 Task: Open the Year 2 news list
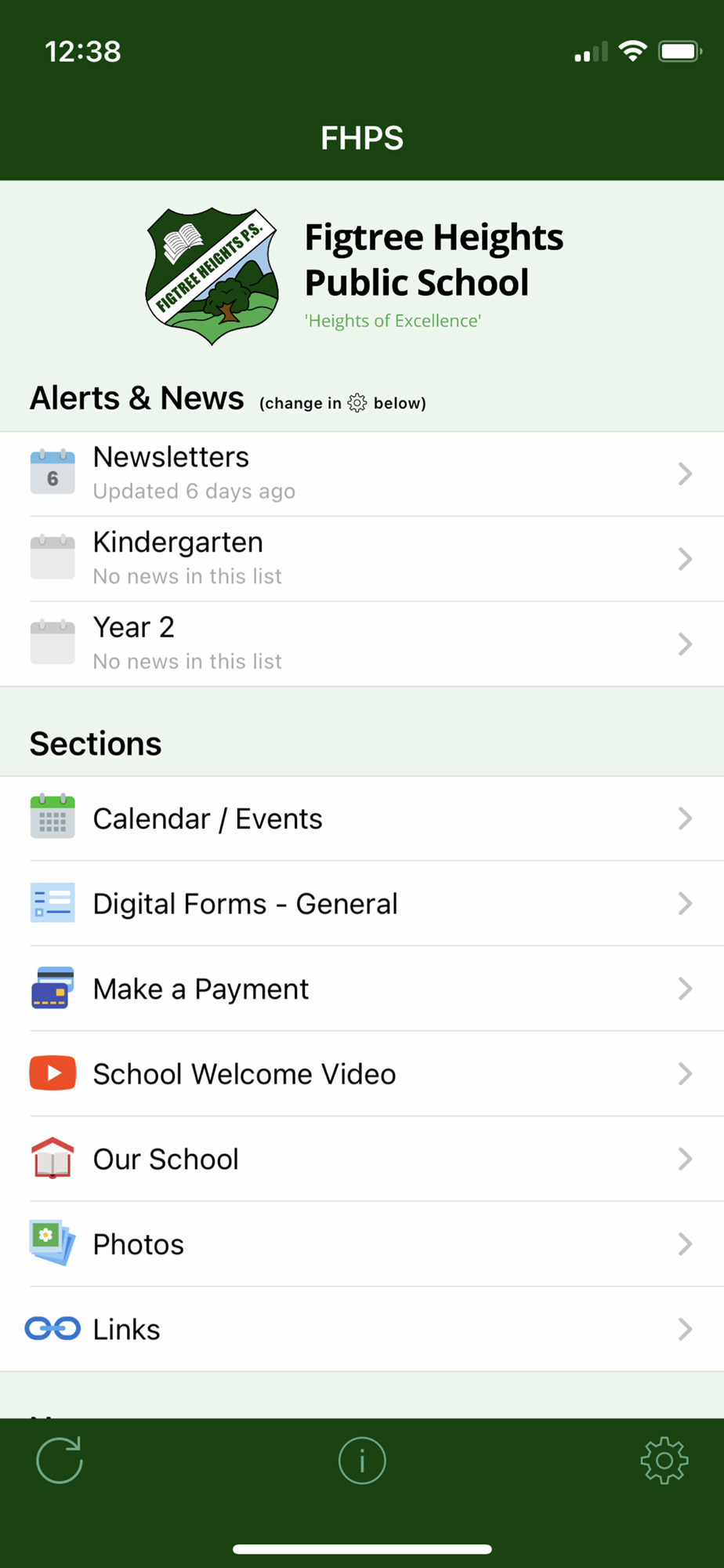[x=362, y=644]
